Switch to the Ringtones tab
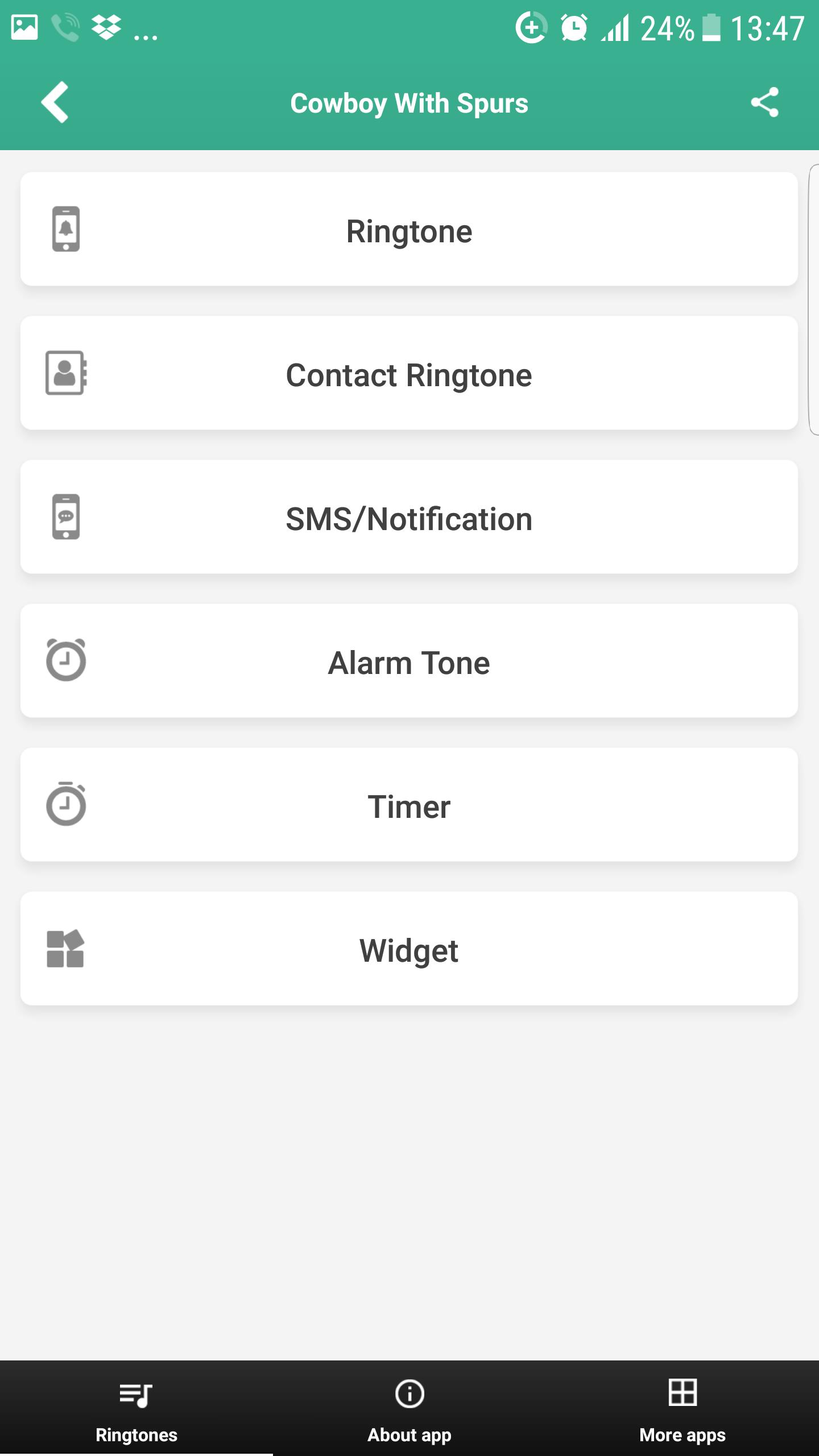This screenshot has height=1456, width=819. [136, 1408]
